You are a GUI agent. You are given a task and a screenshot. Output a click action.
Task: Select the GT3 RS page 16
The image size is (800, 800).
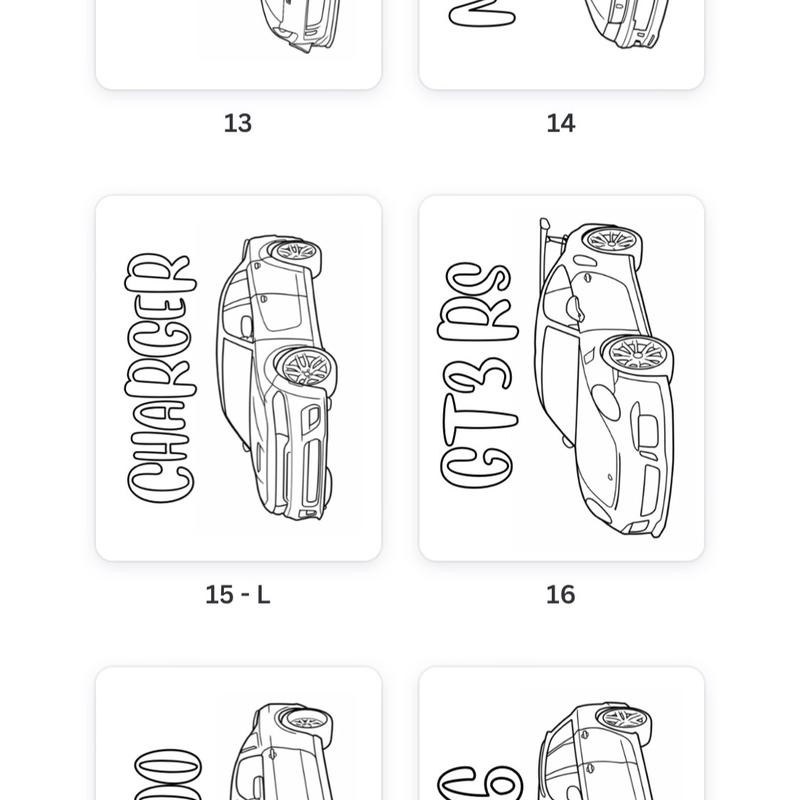pyautogui.click(x=561, y=378)
